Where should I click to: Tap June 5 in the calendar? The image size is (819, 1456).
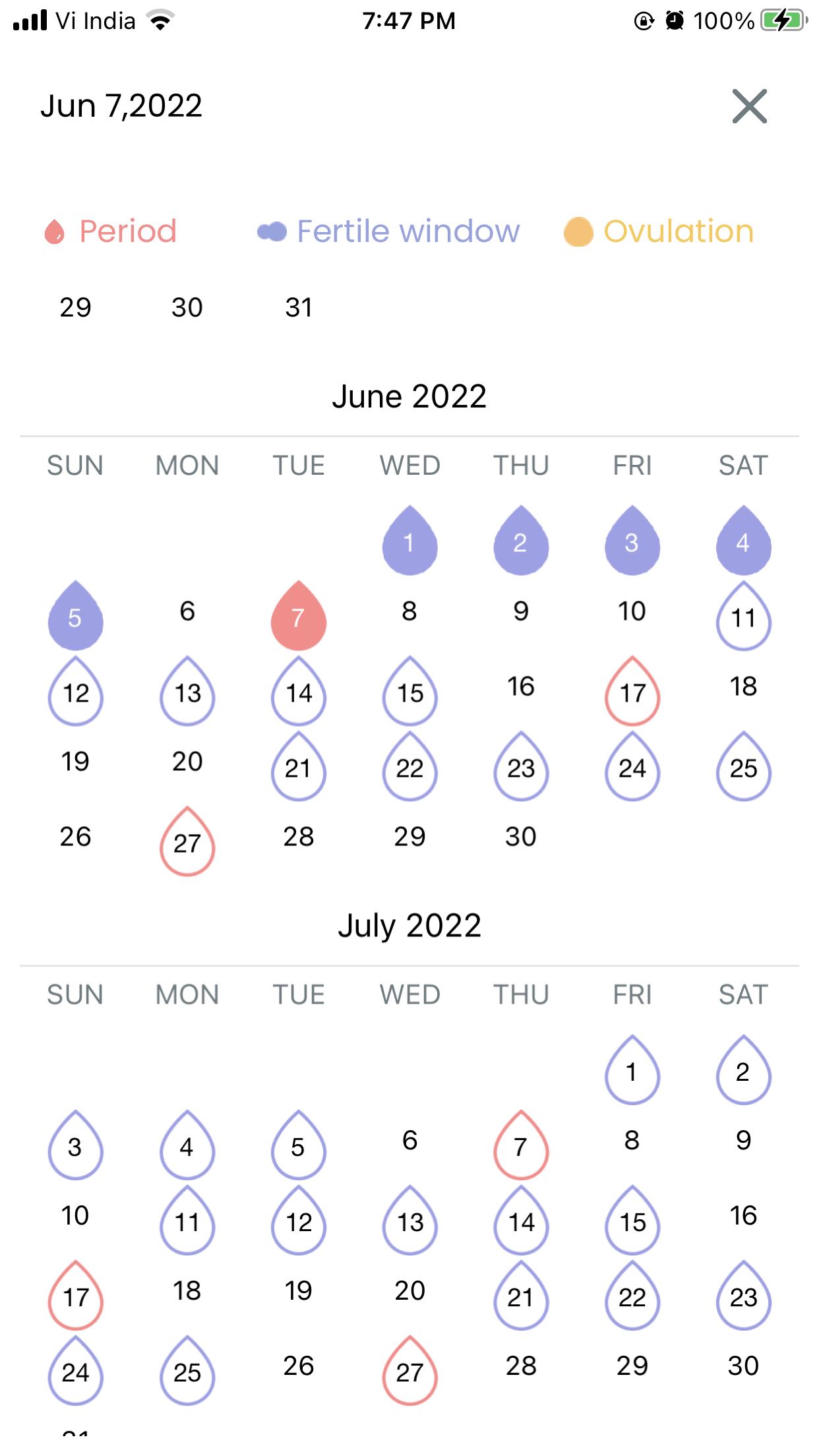click(x=75, y=616)
